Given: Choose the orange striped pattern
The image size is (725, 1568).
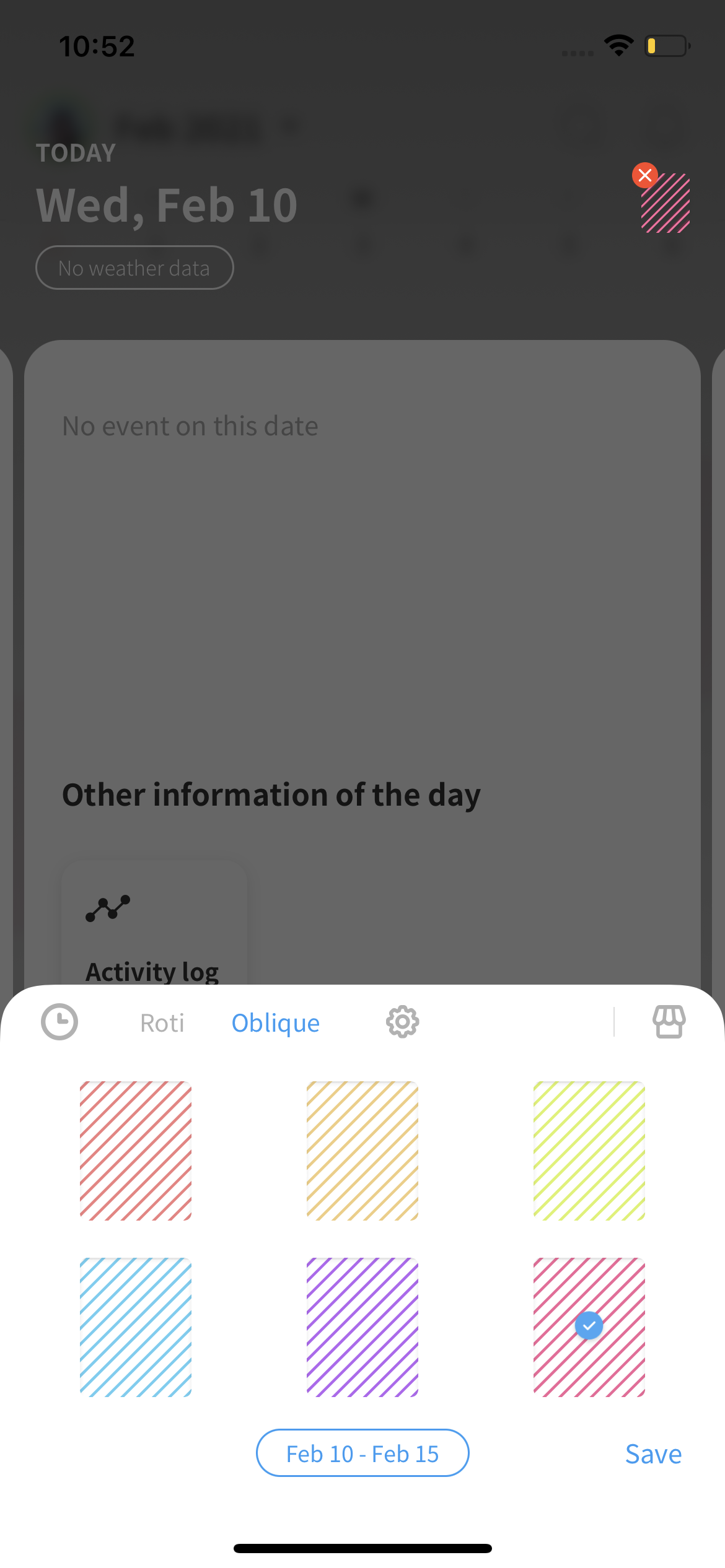Looking at the screenshot, I should 362,1151.
